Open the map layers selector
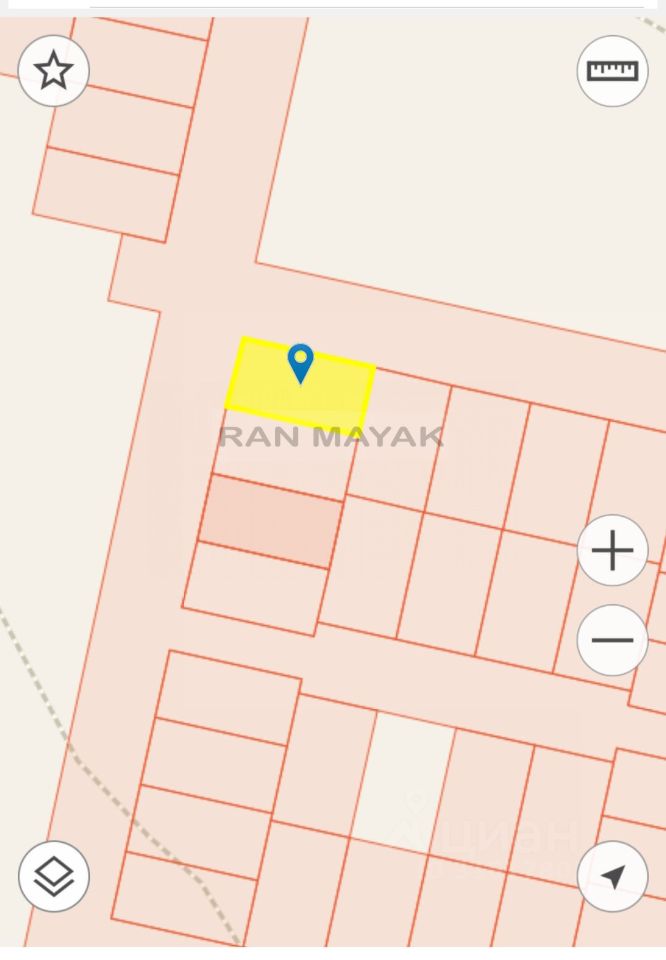666x960 pixels. point(53,877)
